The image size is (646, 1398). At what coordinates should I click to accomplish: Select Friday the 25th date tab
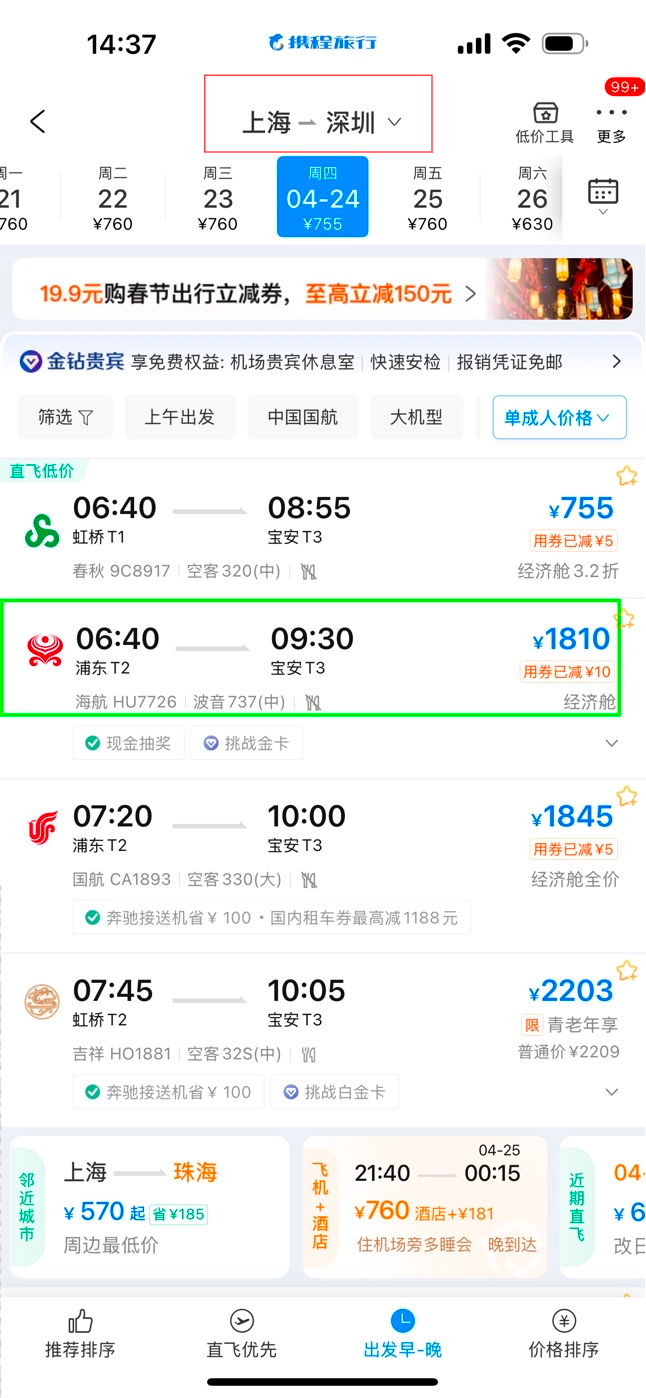click(x=428, y=198)
